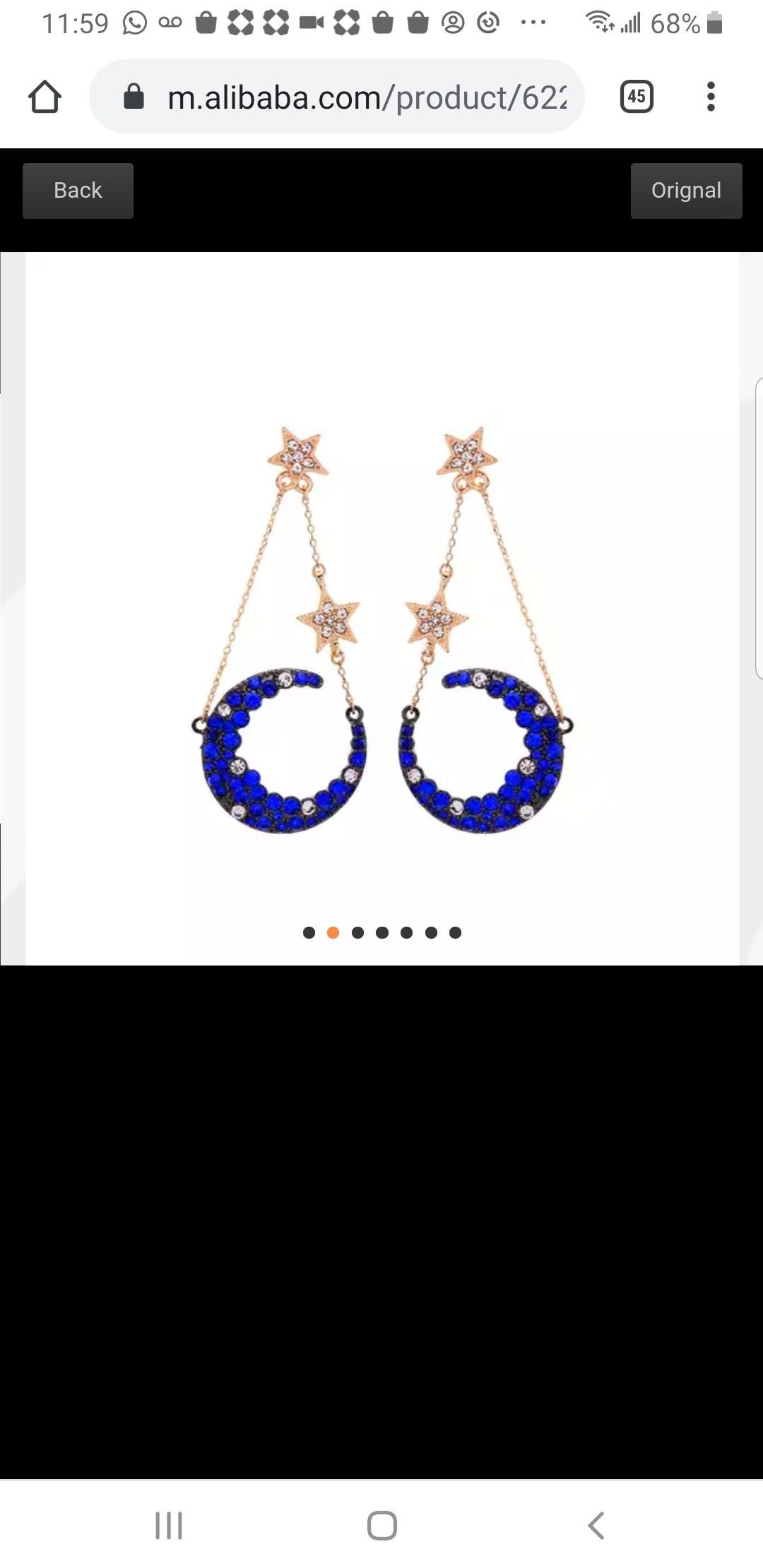Jump to the first image dot
Viewport: 763px width, 1568px height.
click(x=309, y=932)
